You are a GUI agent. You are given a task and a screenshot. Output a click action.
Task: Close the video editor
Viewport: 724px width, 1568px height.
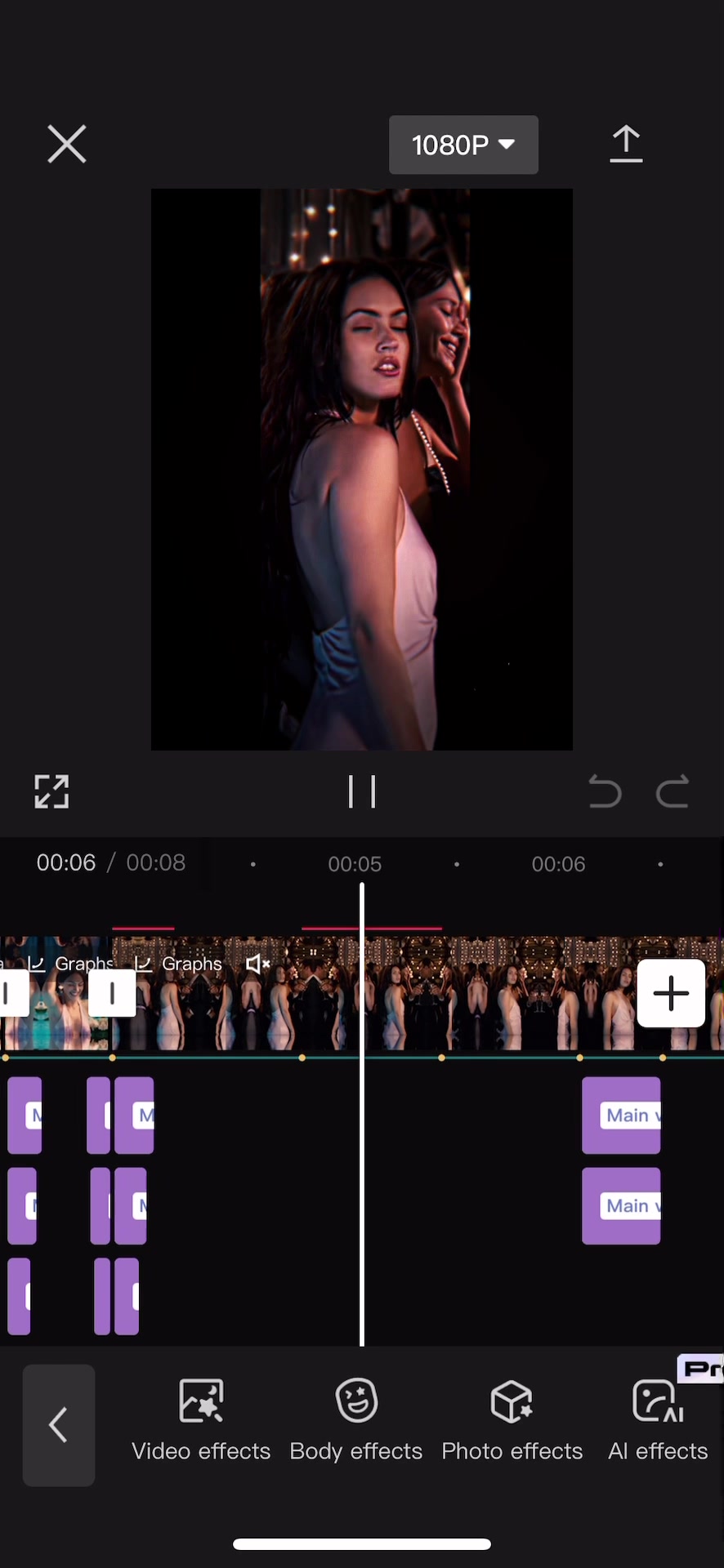click(66, 145)
